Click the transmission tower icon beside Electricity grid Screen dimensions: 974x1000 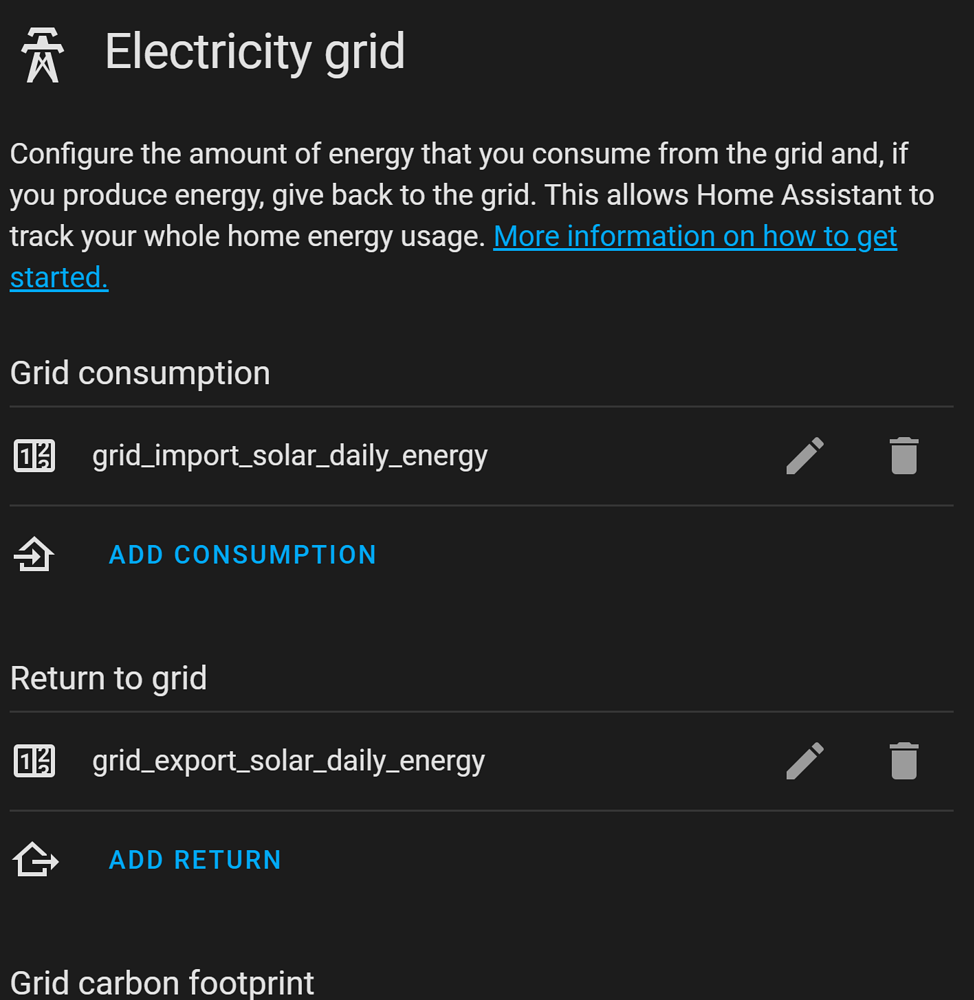[x=40, y=52]
